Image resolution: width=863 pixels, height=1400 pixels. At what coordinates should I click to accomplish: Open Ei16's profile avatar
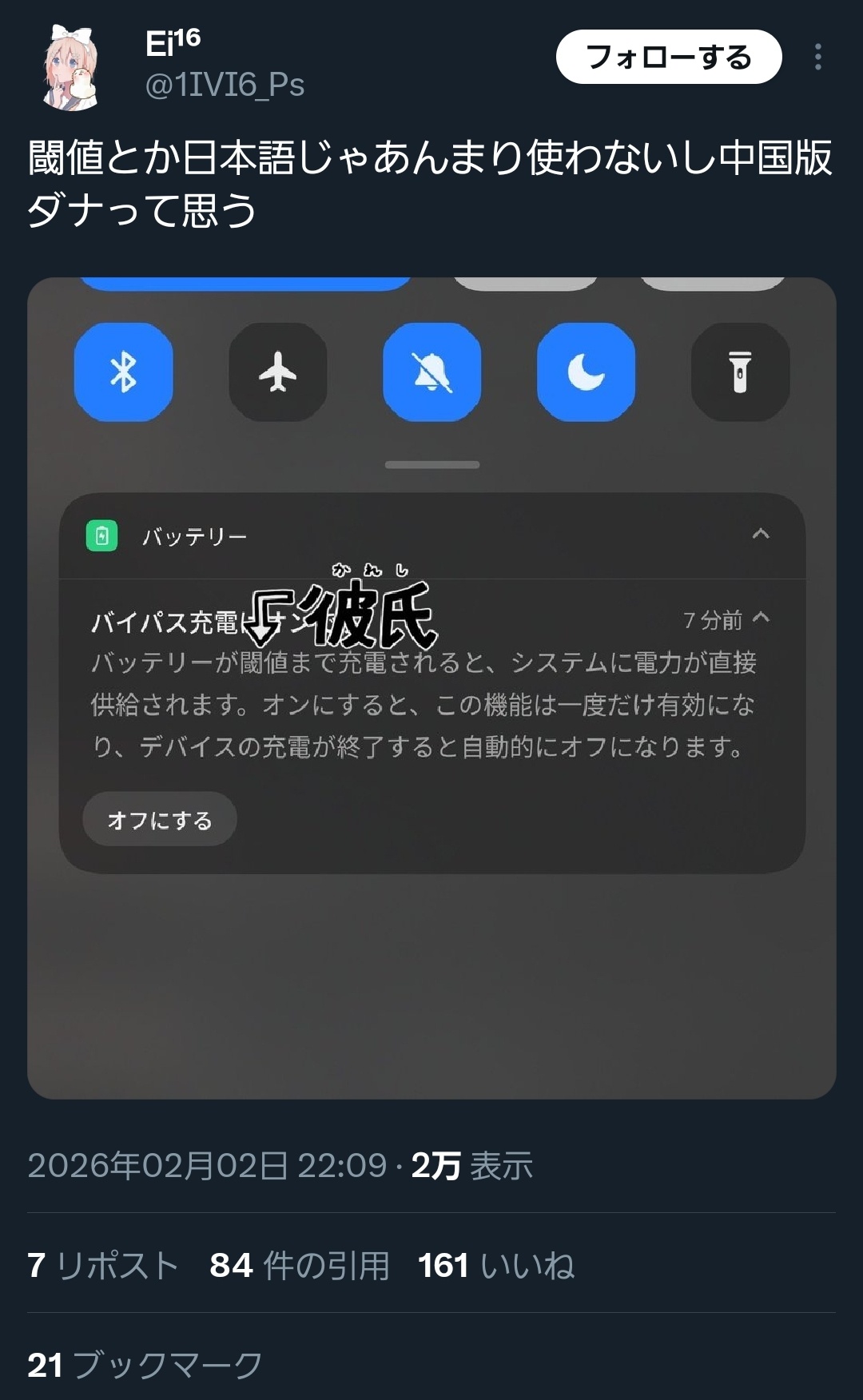73,67
